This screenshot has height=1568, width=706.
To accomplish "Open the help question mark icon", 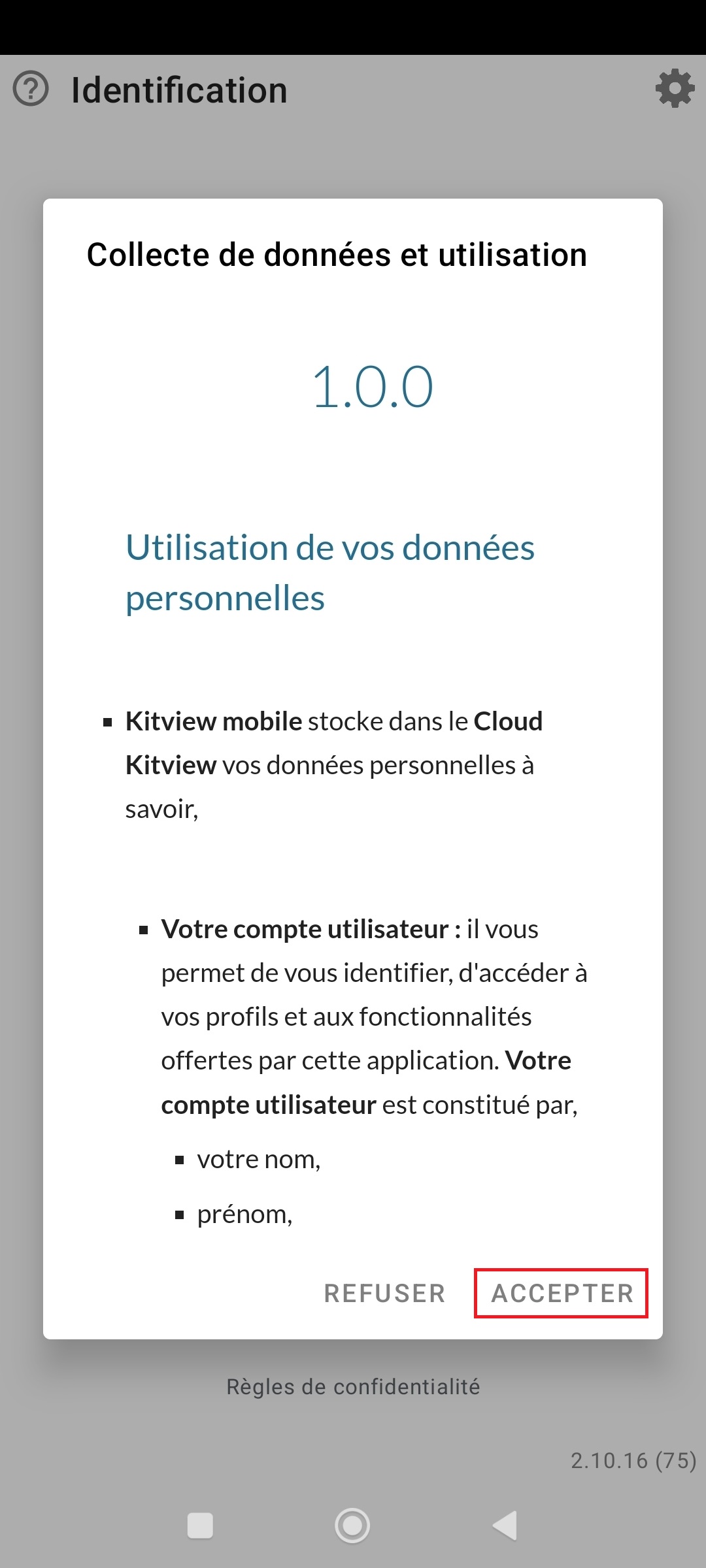I will point(31,89).
